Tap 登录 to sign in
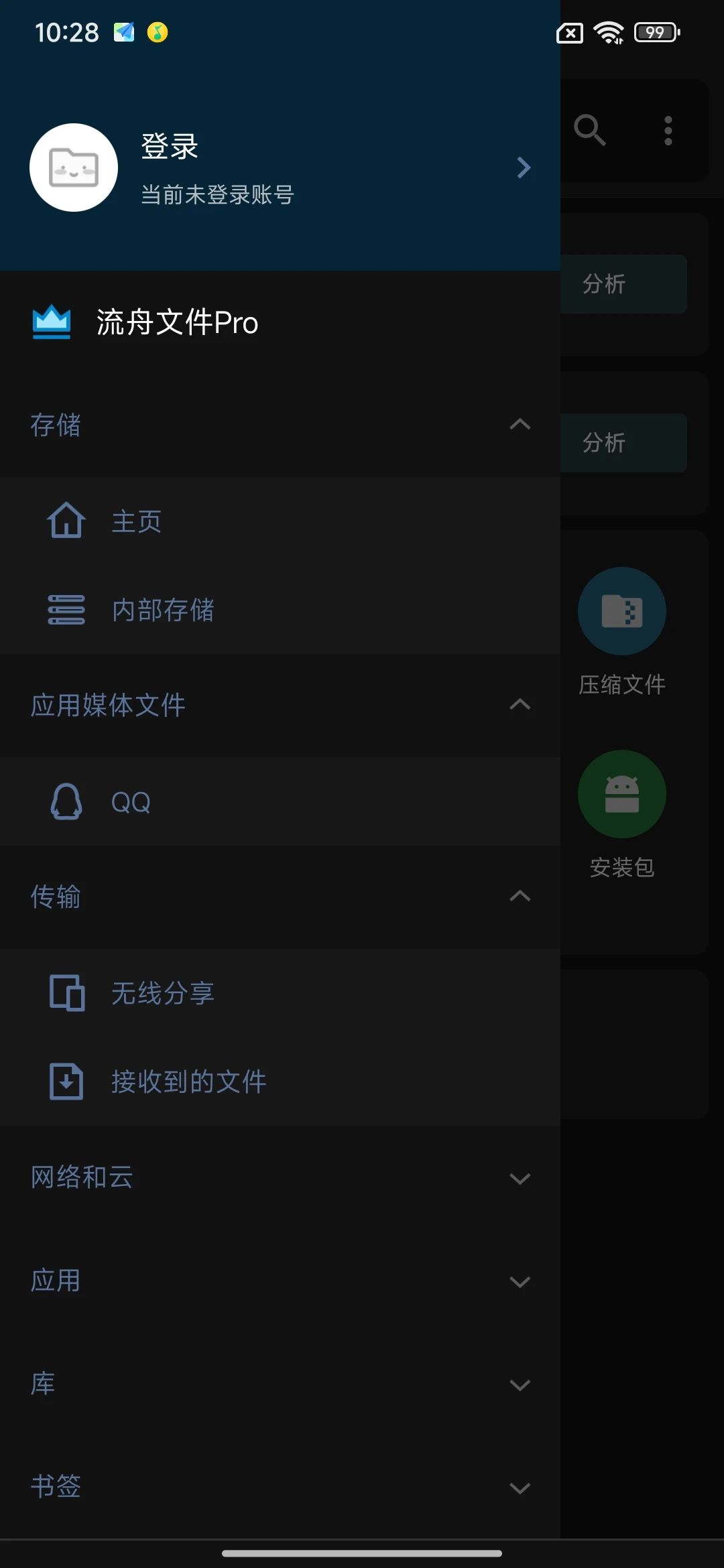This screenshot has width=724, height=1568. pos(170,147)
